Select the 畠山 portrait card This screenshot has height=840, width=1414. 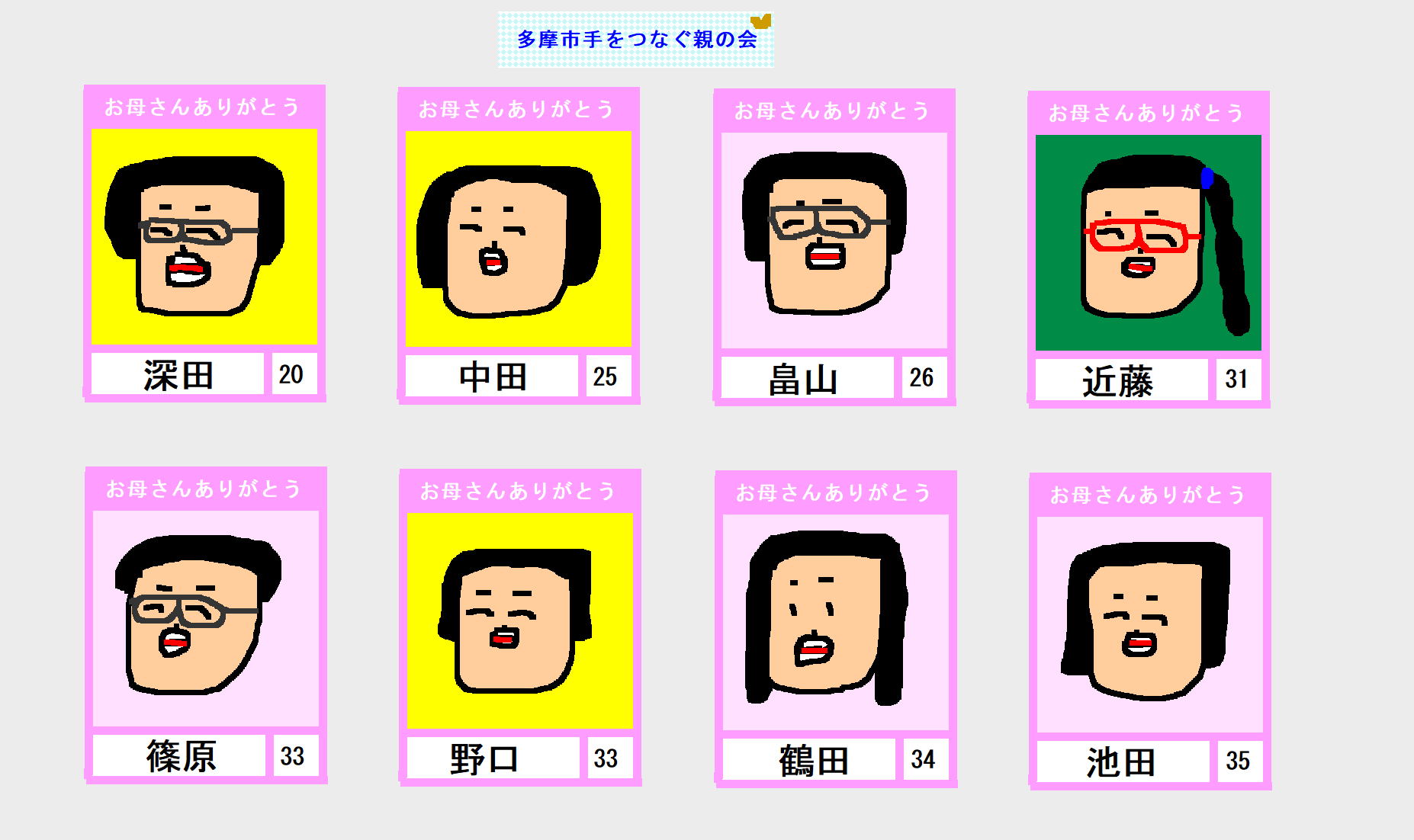834,246
